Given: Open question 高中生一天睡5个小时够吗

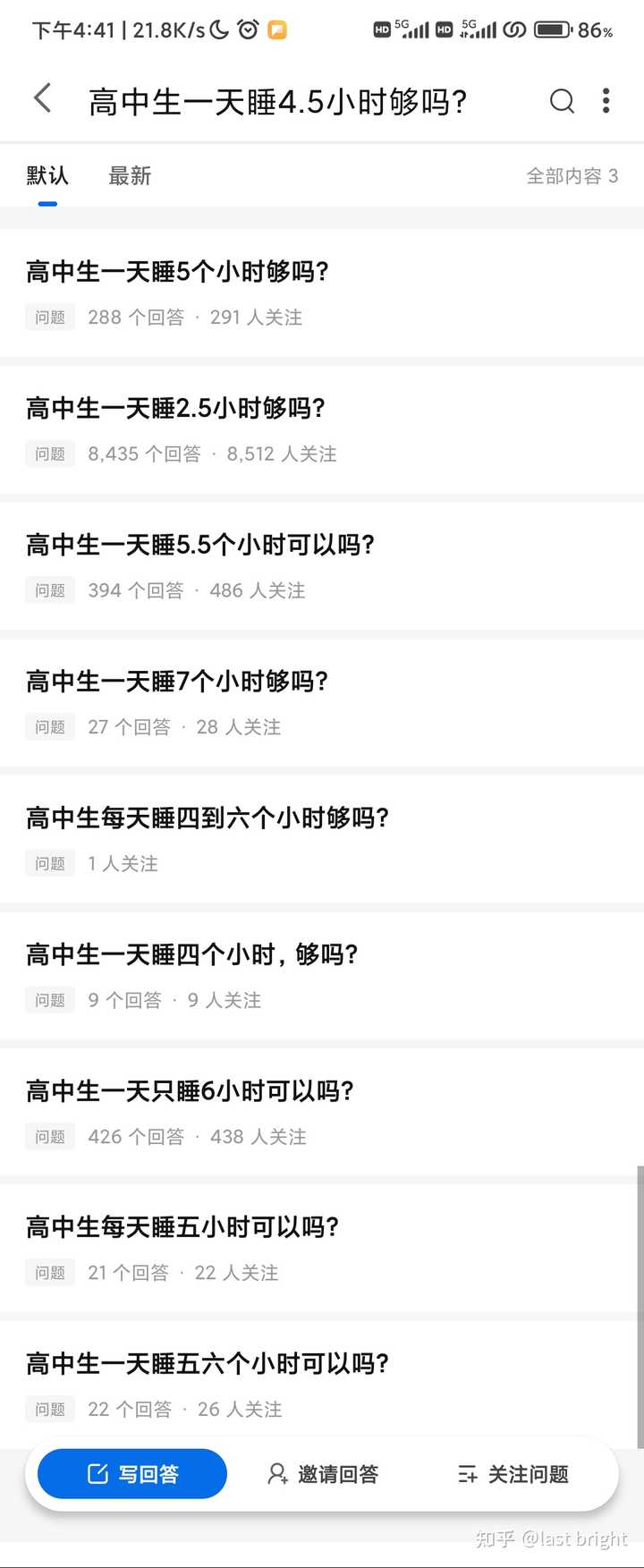Looking at the screenshot, I should tap(177, 272).
